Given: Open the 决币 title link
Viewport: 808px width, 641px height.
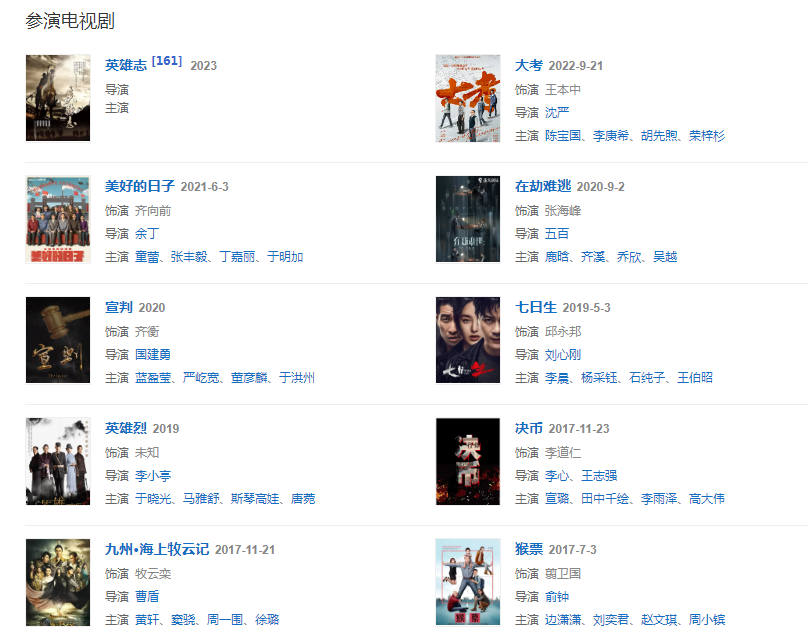Looking at the screenshot, I should pyautogui.click(x=528, y=428).
